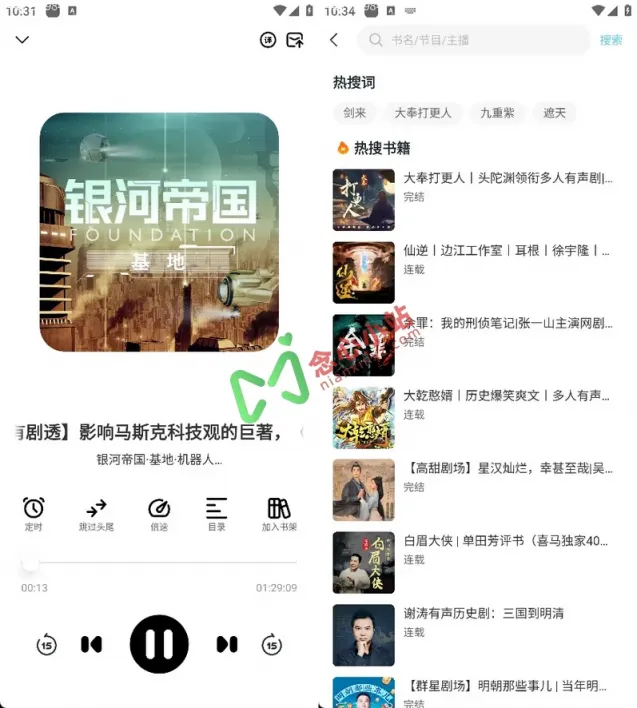The width and height of the screenshot is (637, 708).
Task: Open the 倍速 playback speed option
Action: (x=159, y=514)
